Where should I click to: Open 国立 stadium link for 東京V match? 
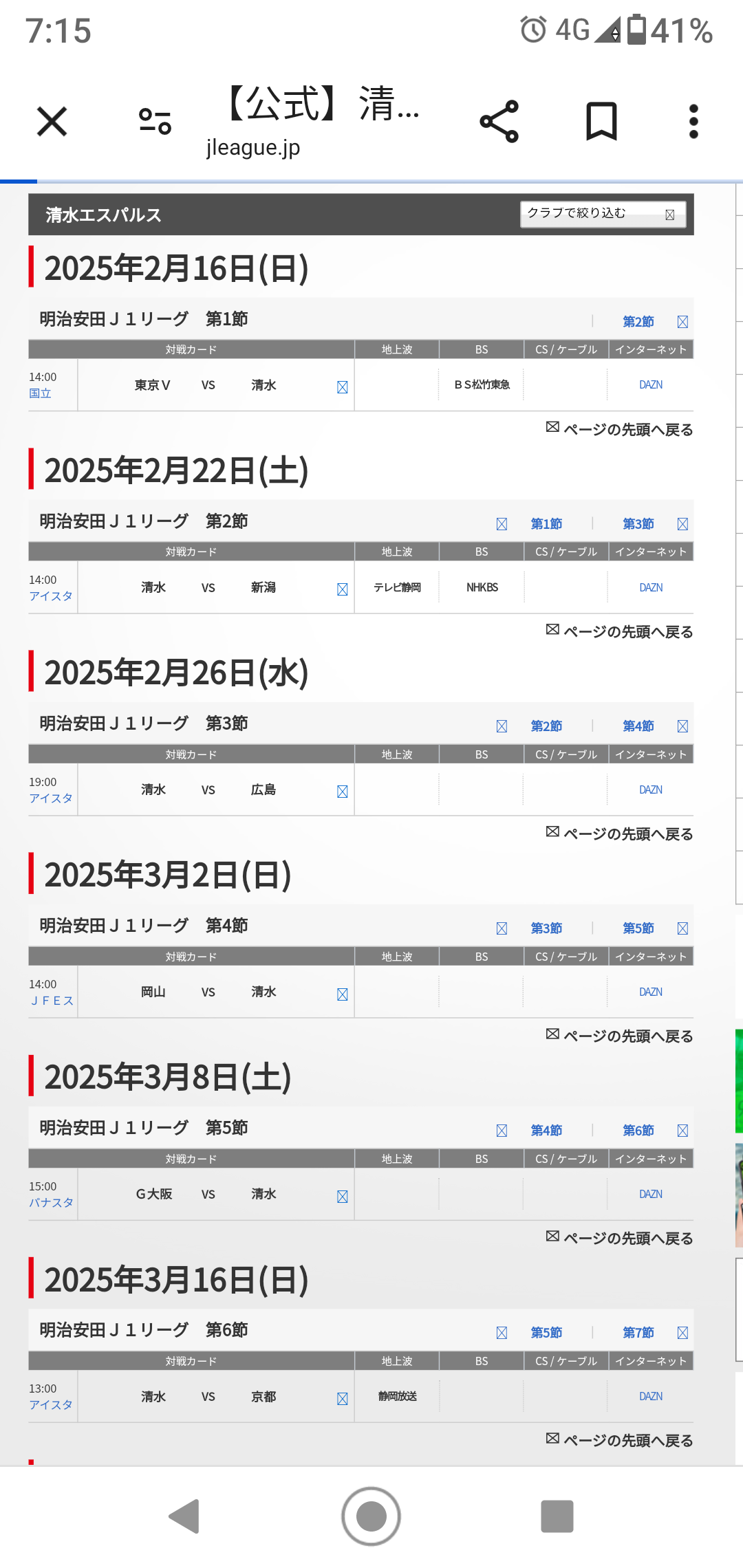[40, 393]
